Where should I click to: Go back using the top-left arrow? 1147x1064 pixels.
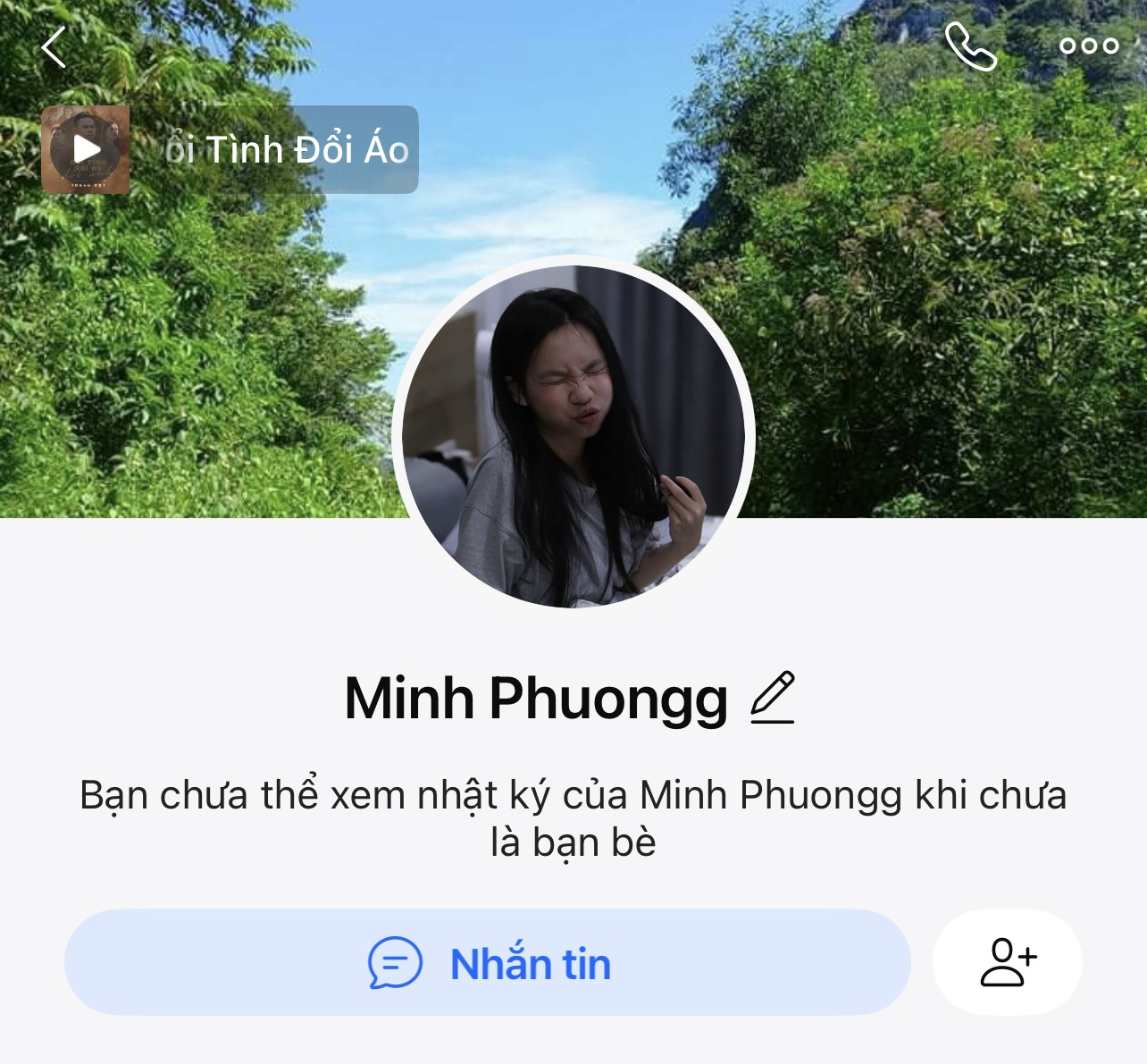[54, 47]
